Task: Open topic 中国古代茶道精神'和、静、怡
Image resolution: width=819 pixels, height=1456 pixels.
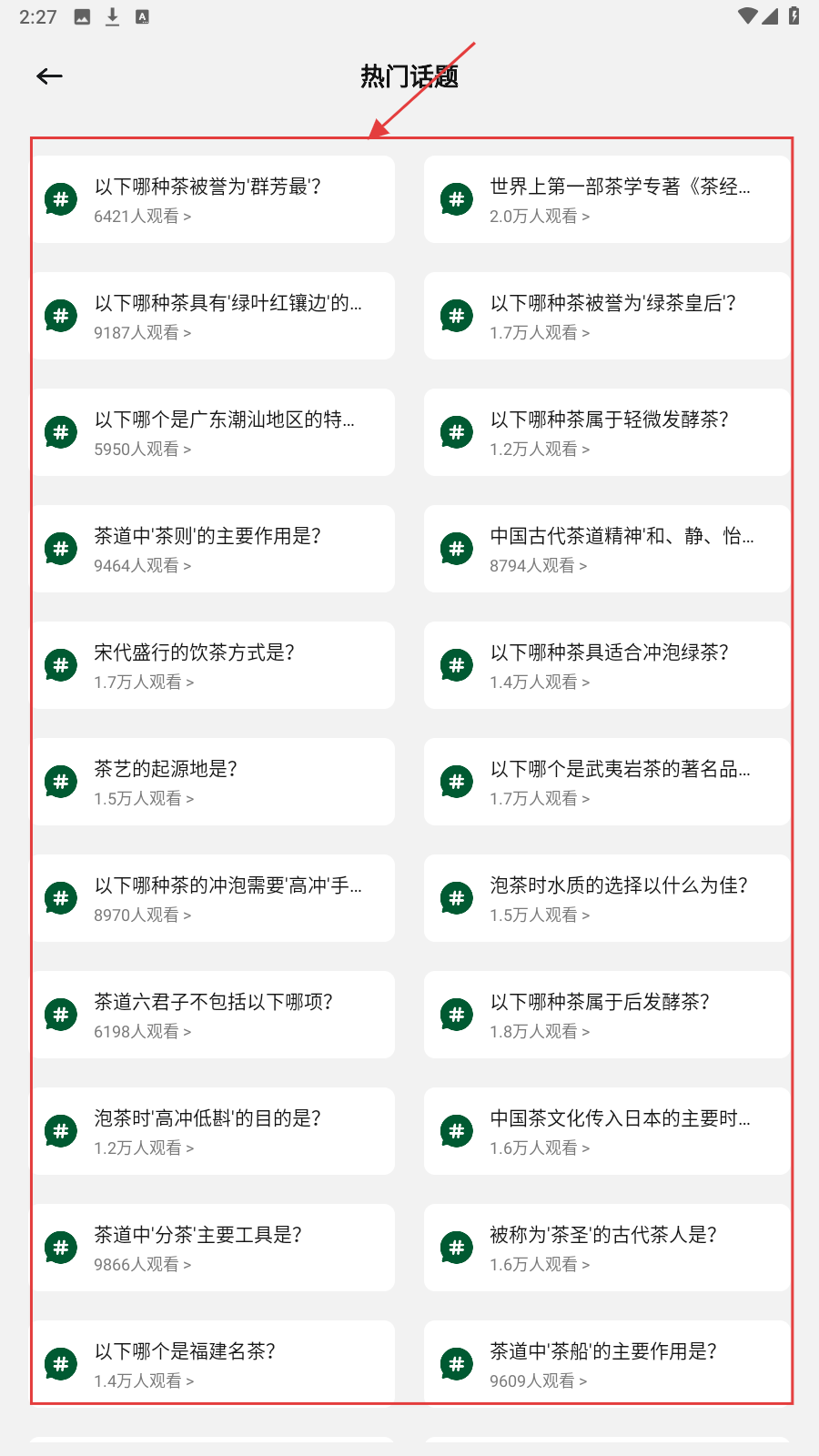Action: [607, 549]
